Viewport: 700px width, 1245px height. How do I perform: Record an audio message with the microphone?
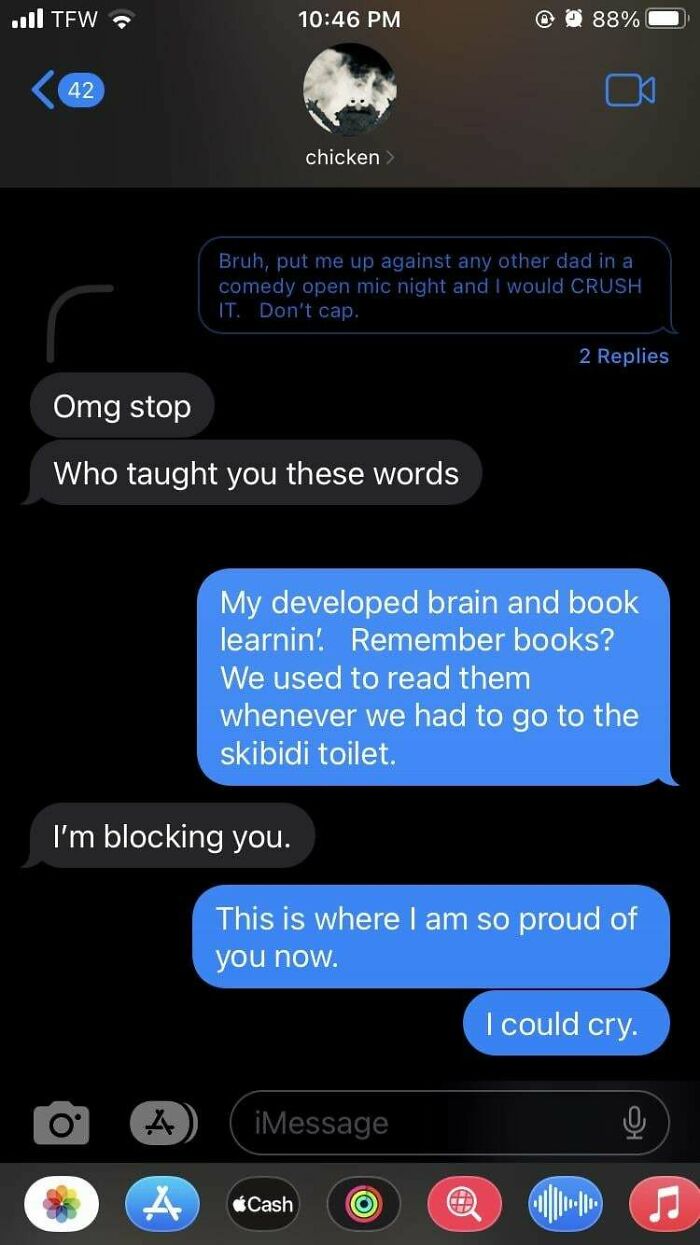click(634, 1123)
